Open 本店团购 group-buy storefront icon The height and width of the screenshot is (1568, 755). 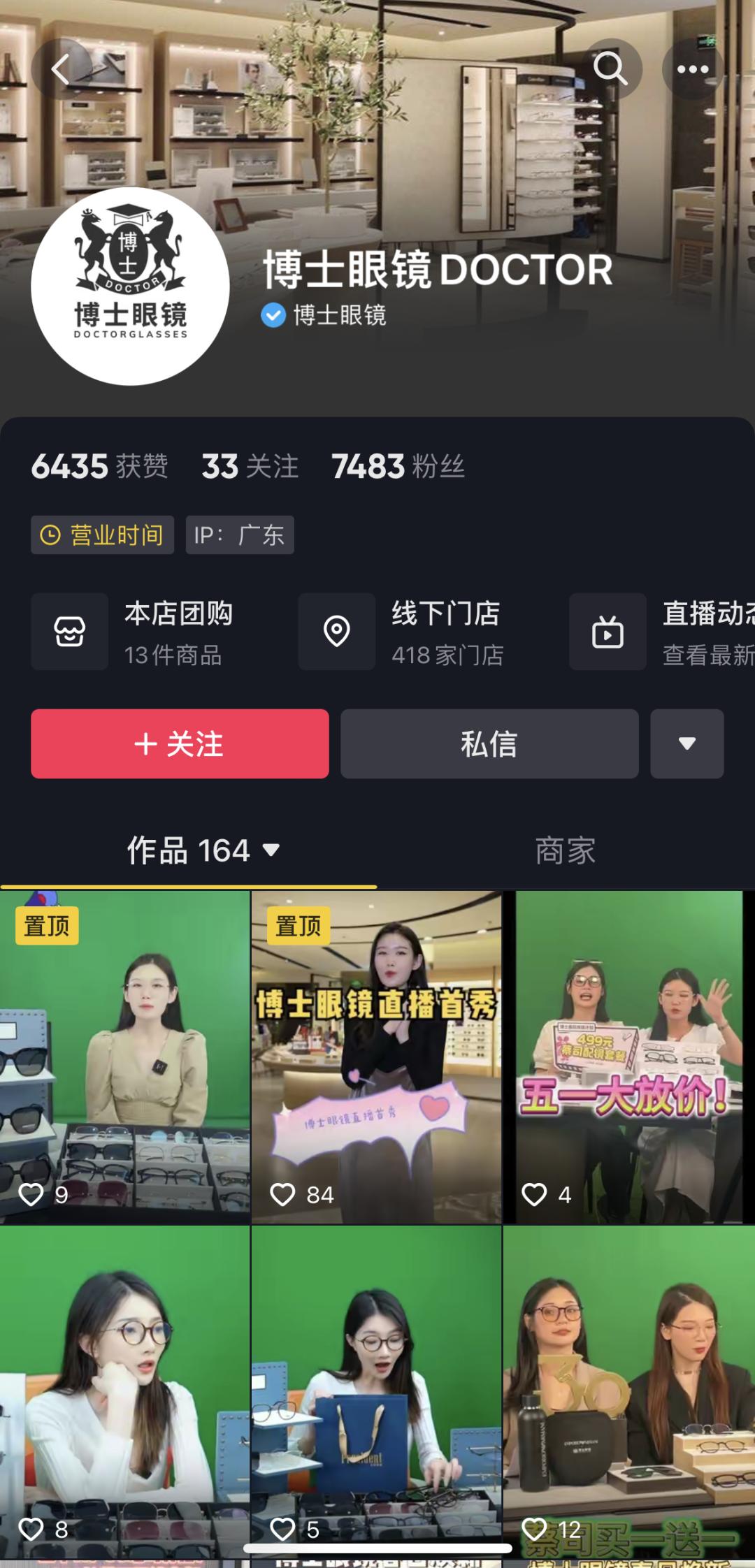70,631
